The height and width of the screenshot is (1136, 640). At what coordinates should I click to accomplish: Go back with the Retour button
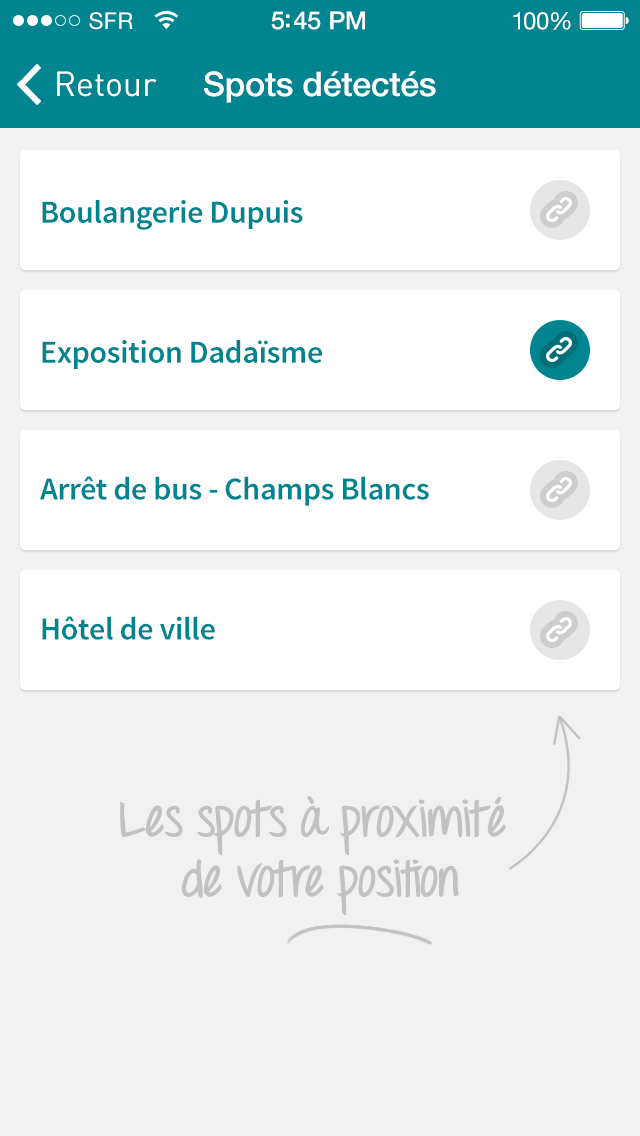click(x=87, y=85)
